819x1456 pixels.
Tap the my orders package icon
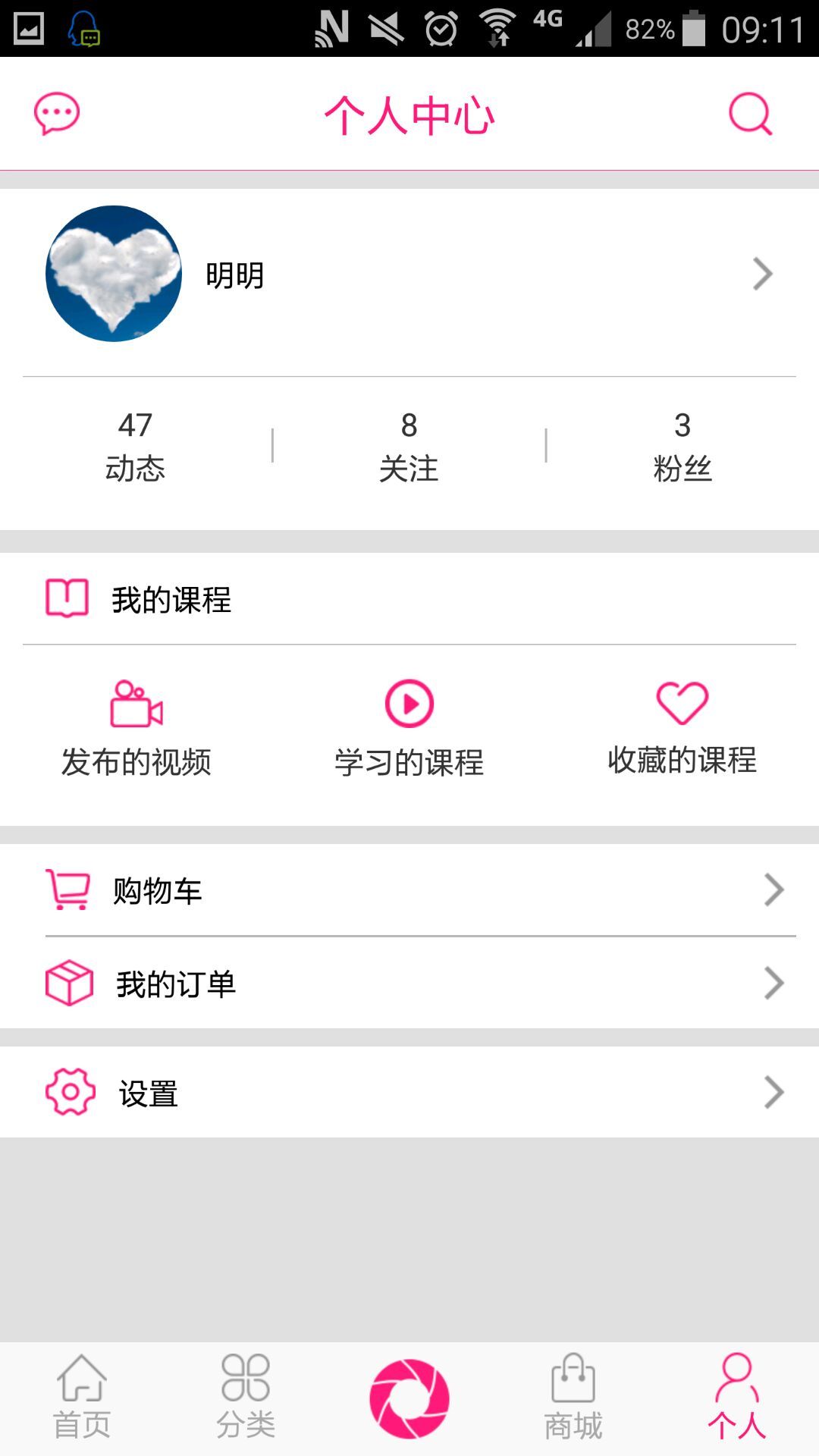(68, 984)
